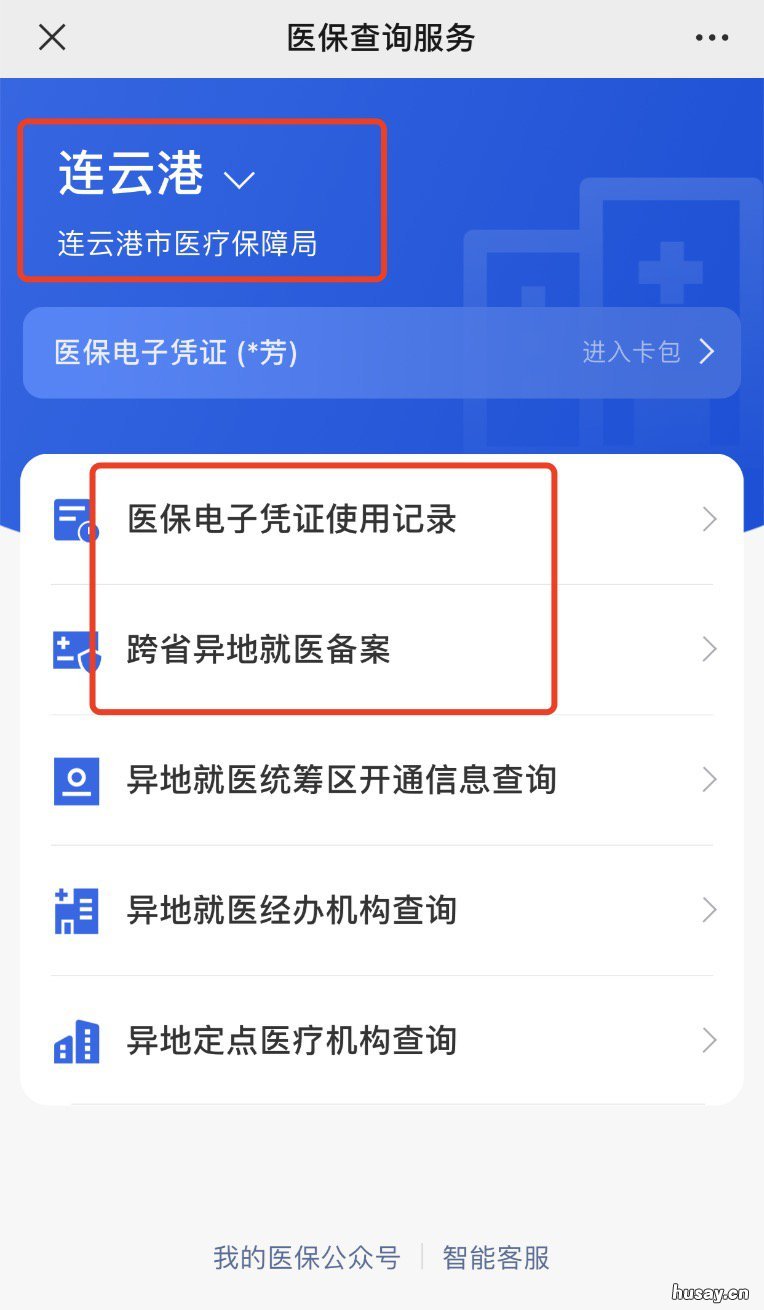764x1310 pixels.
Task: Open 我的医保公众号 at the bottom
Action: 307,1258
